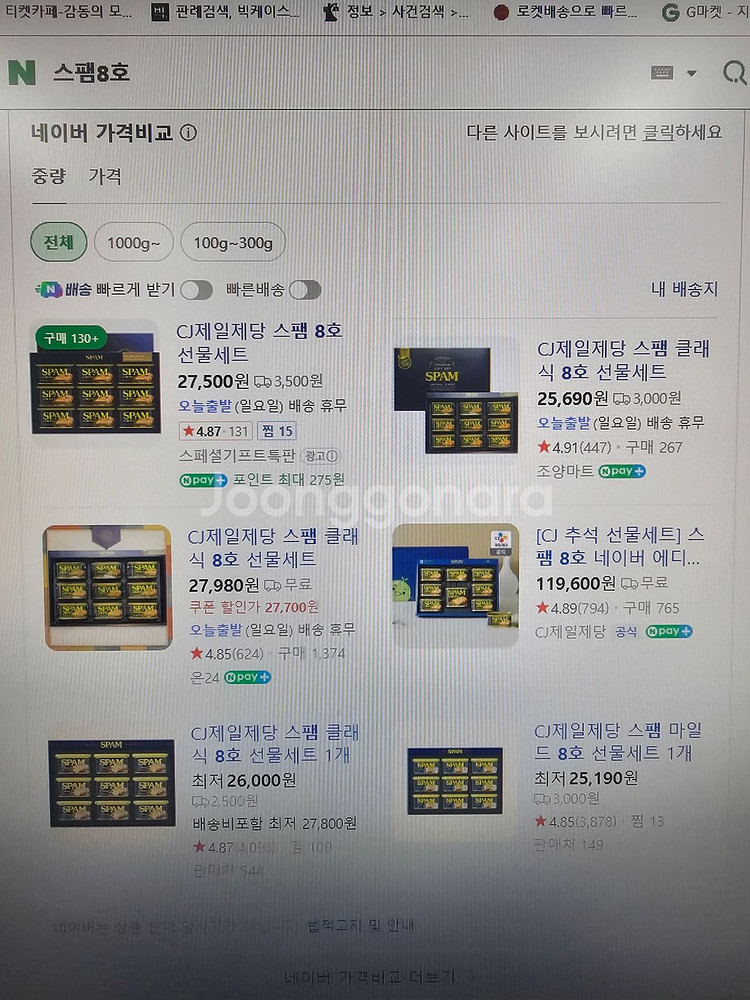The width and height of the screenshot is (750, 1000).
Task: Click the Npay icon under the first product
Action: (x=203, y=481)
